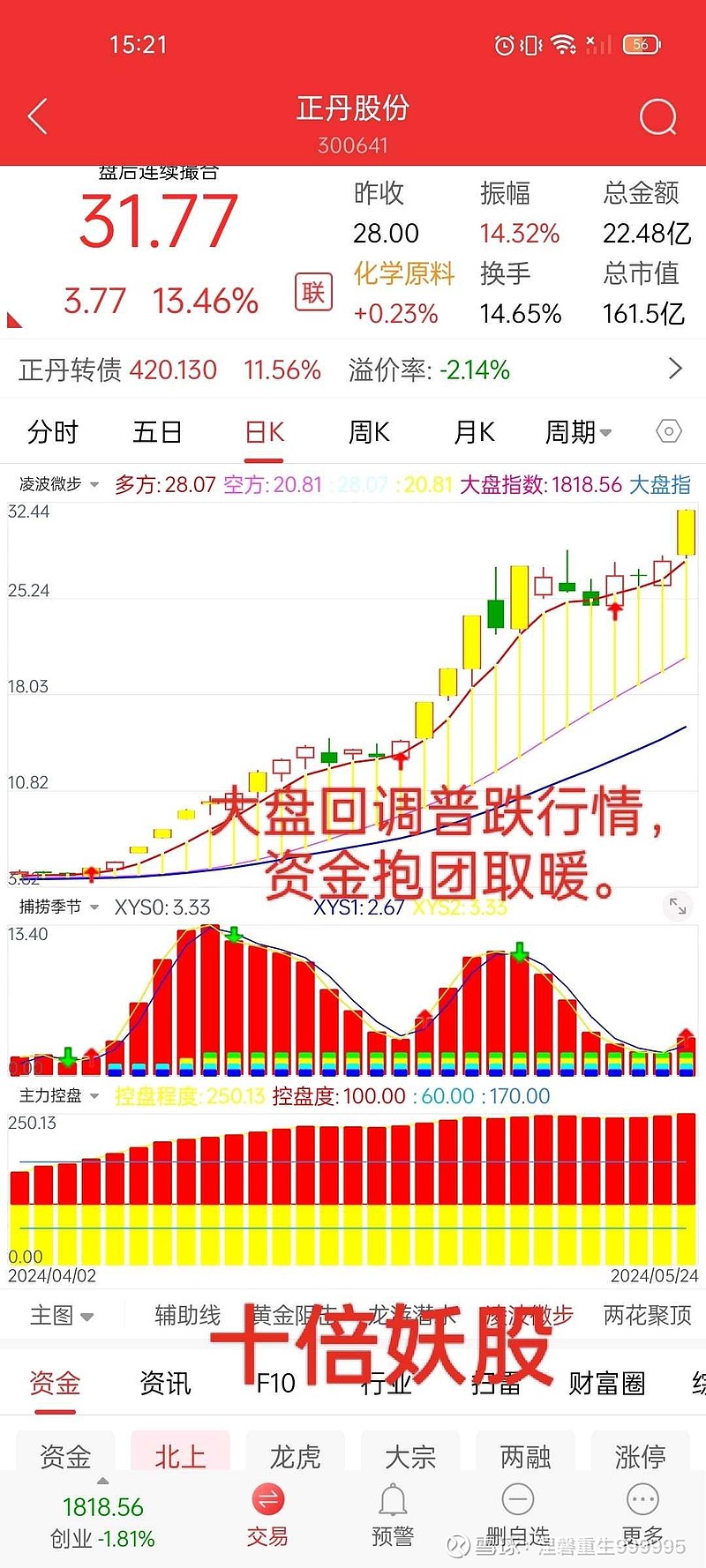Change the 凌波微步 indicator dropdown
The image size is (706, 1568).
pos(59,484)
